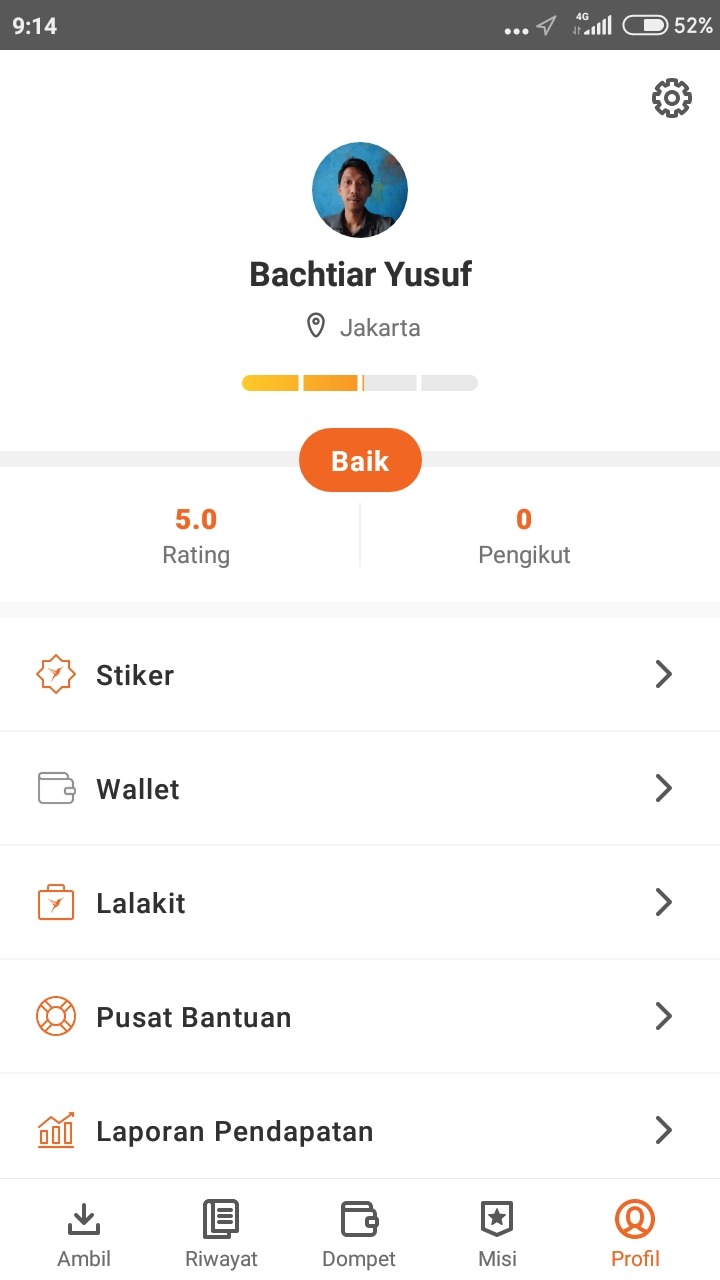Open the Stiker row

[x=360, y=675]
